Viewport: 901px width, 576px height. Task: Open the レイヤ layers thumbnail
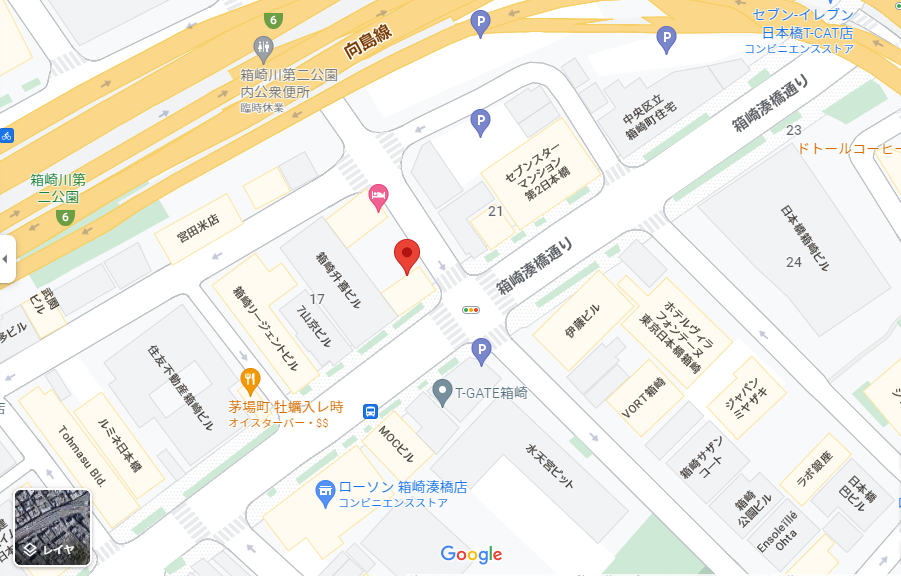[52, 527]
